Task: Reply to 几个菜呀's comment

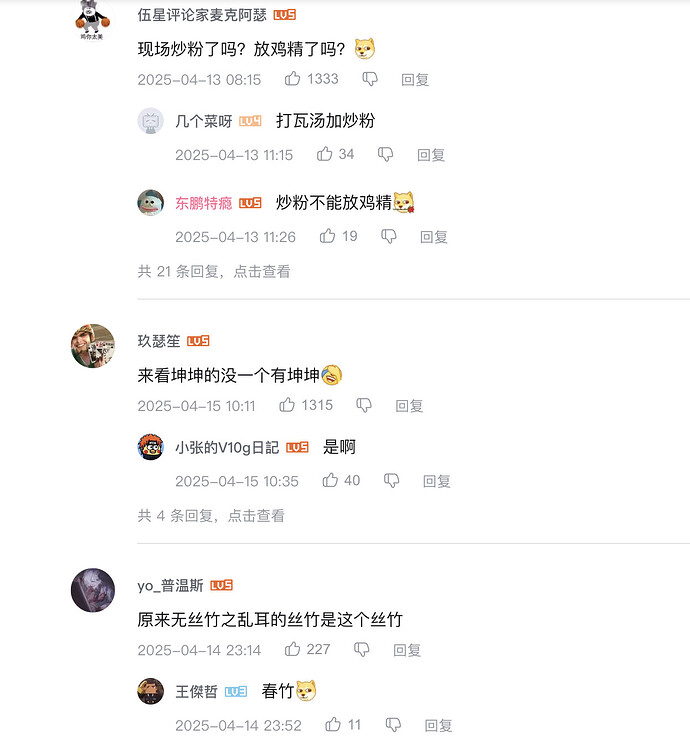Action: [431, 155]
